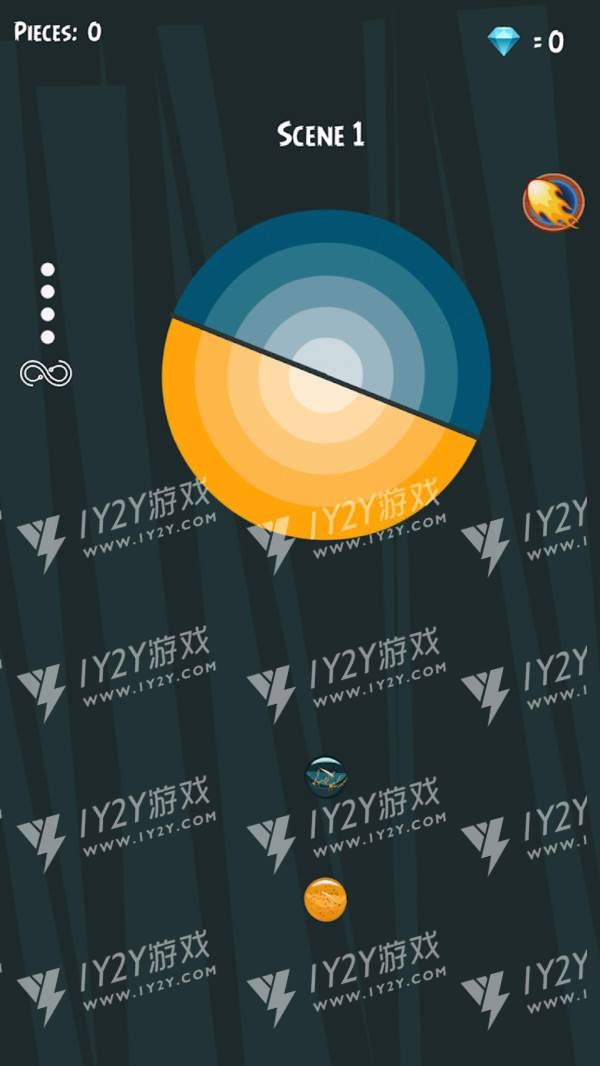Tap the orange ball to launch it
Image resolution: width=600 pixels, height=1066 pixels.
(325, 899)
